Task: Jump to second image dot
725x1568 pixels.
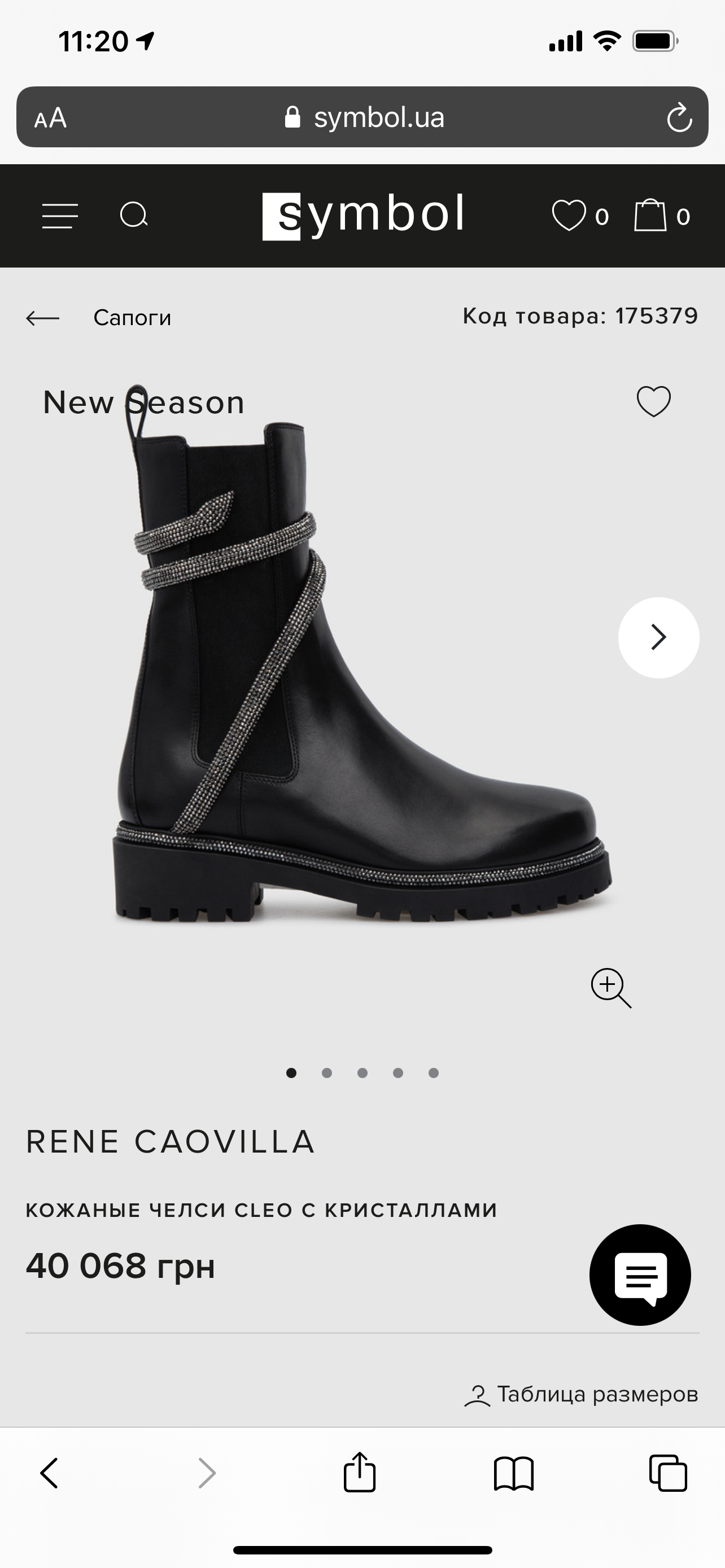Action: click(327, 1073)
